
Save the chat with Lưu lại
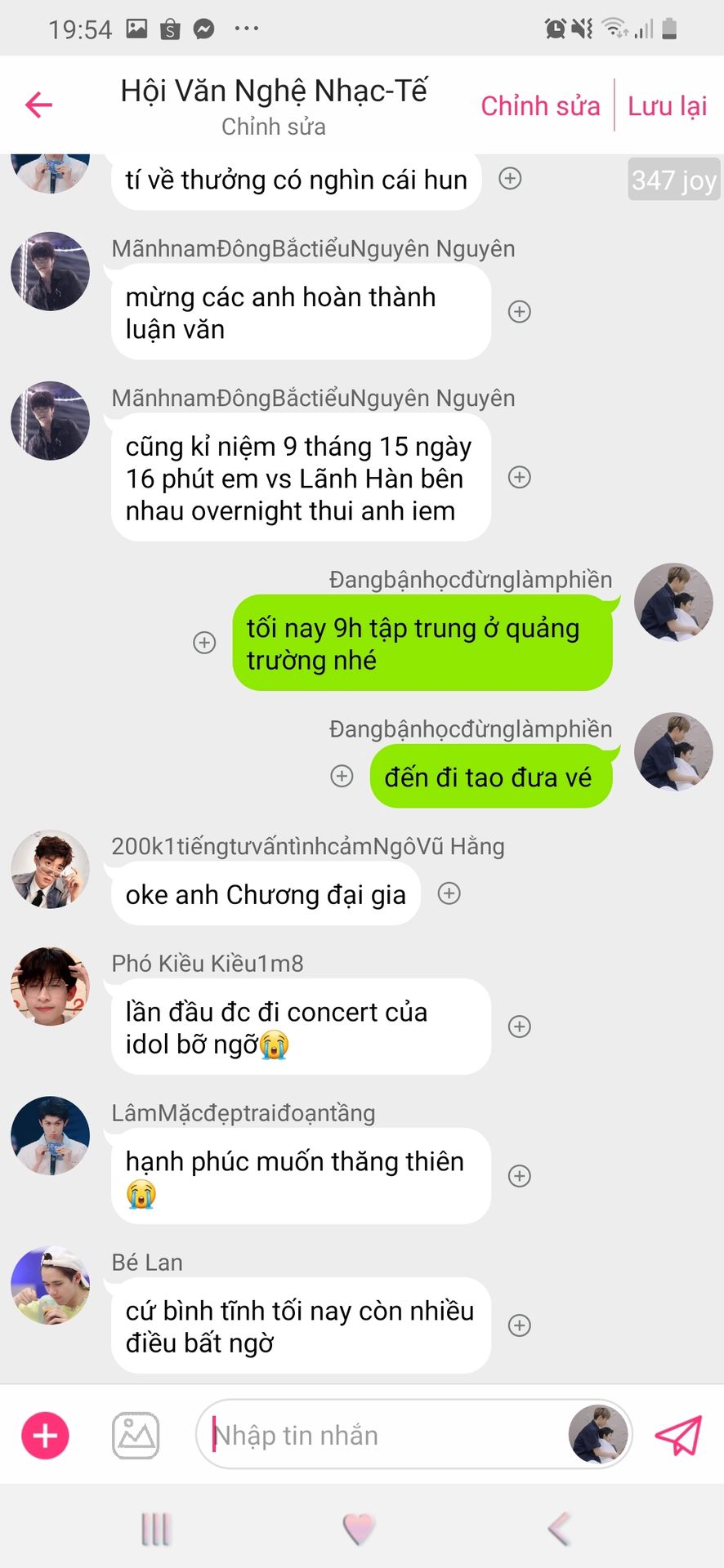coord(667,105)
